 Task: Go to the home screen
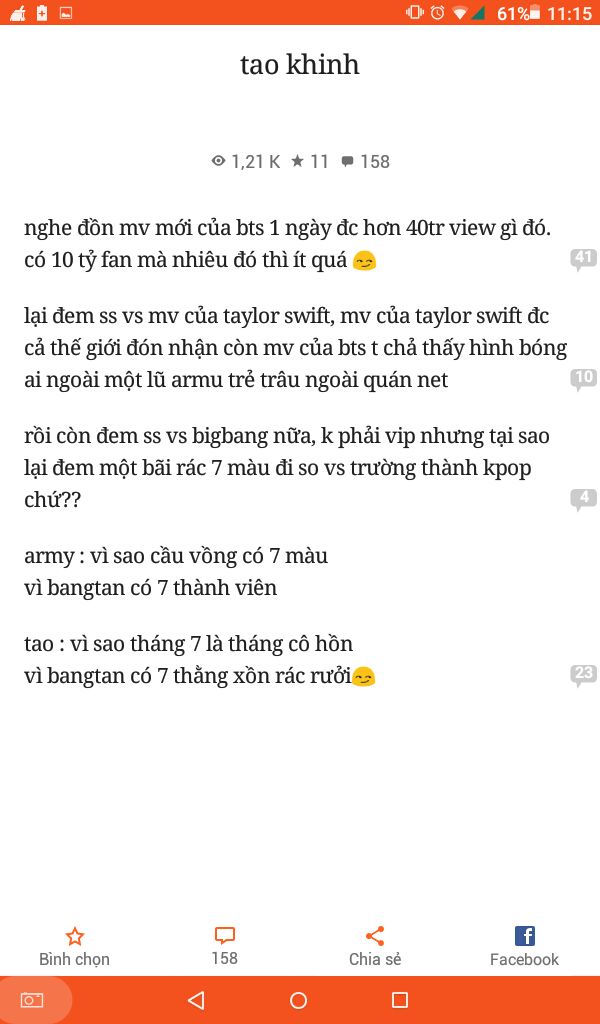(x=298, y=1000)
